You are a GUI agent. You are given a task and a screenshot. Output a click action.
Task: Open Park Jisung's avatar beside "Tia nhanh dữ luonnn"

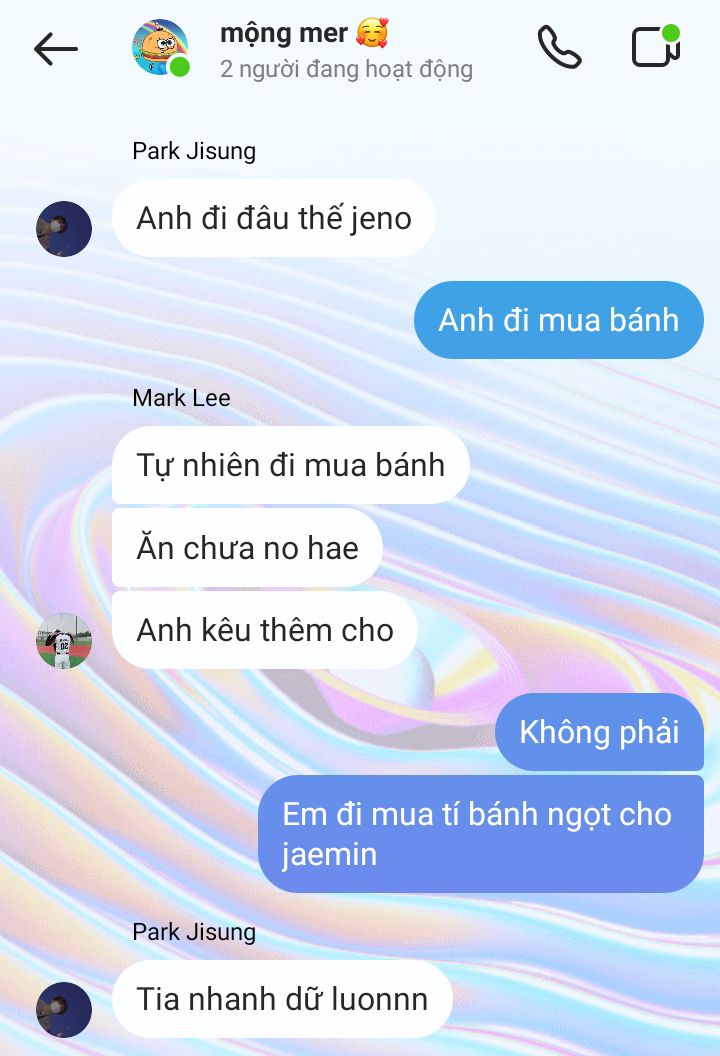pyautogui.click(x=64, y=1009)
